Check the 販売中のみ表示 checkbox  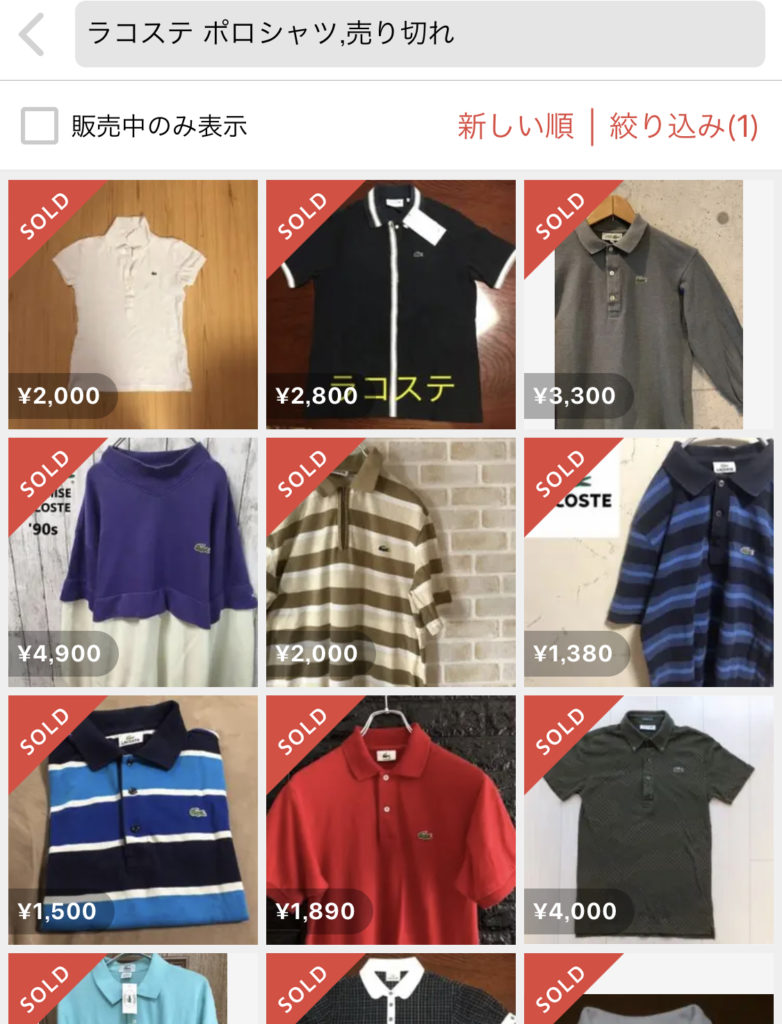click(40, 127)
